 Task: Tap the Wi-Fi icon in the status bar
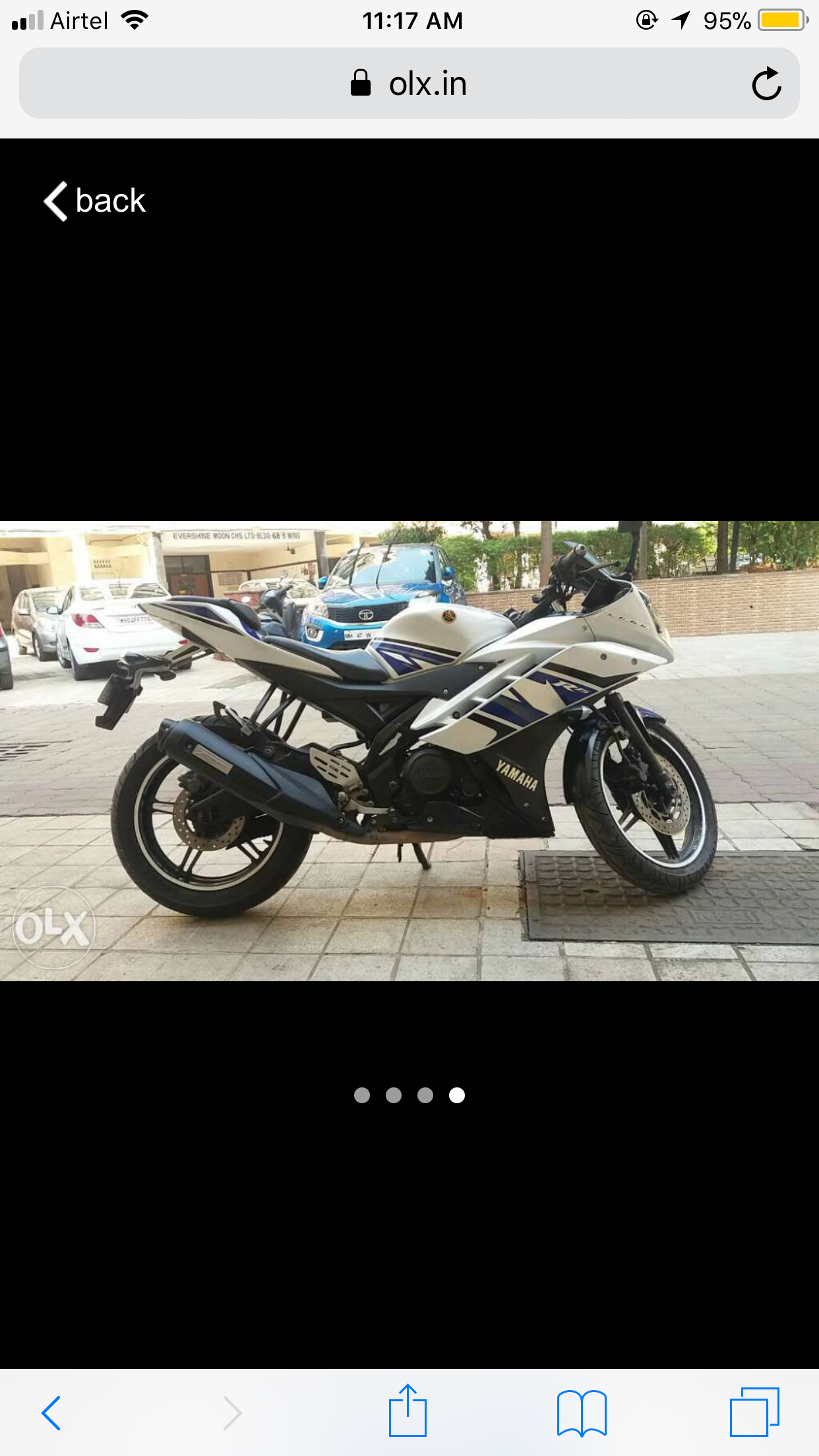point(134,20)
